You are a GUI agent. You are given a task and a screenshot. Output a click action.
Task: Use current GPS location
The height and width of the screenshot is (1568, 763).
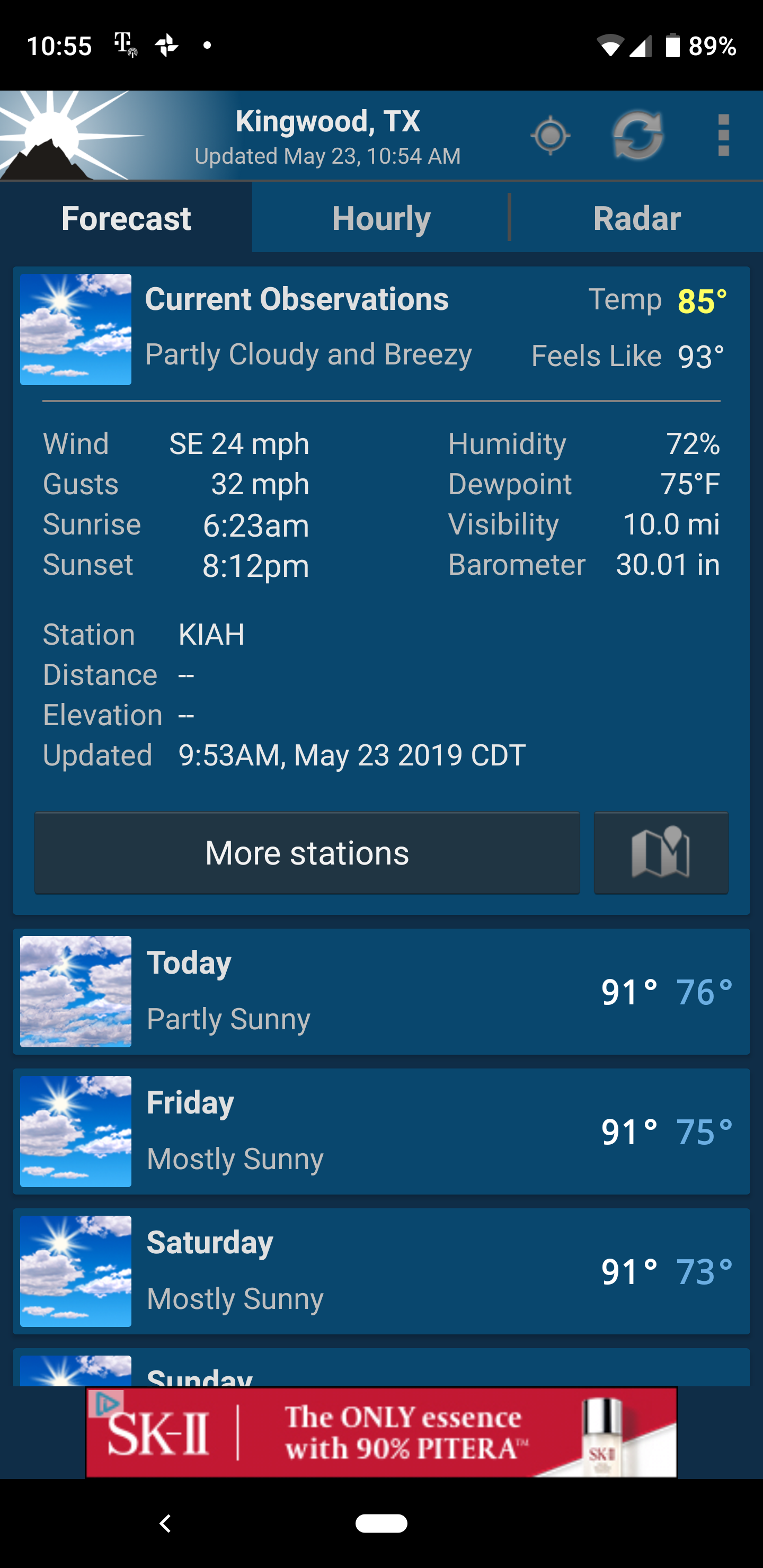(x=551, y=135)
